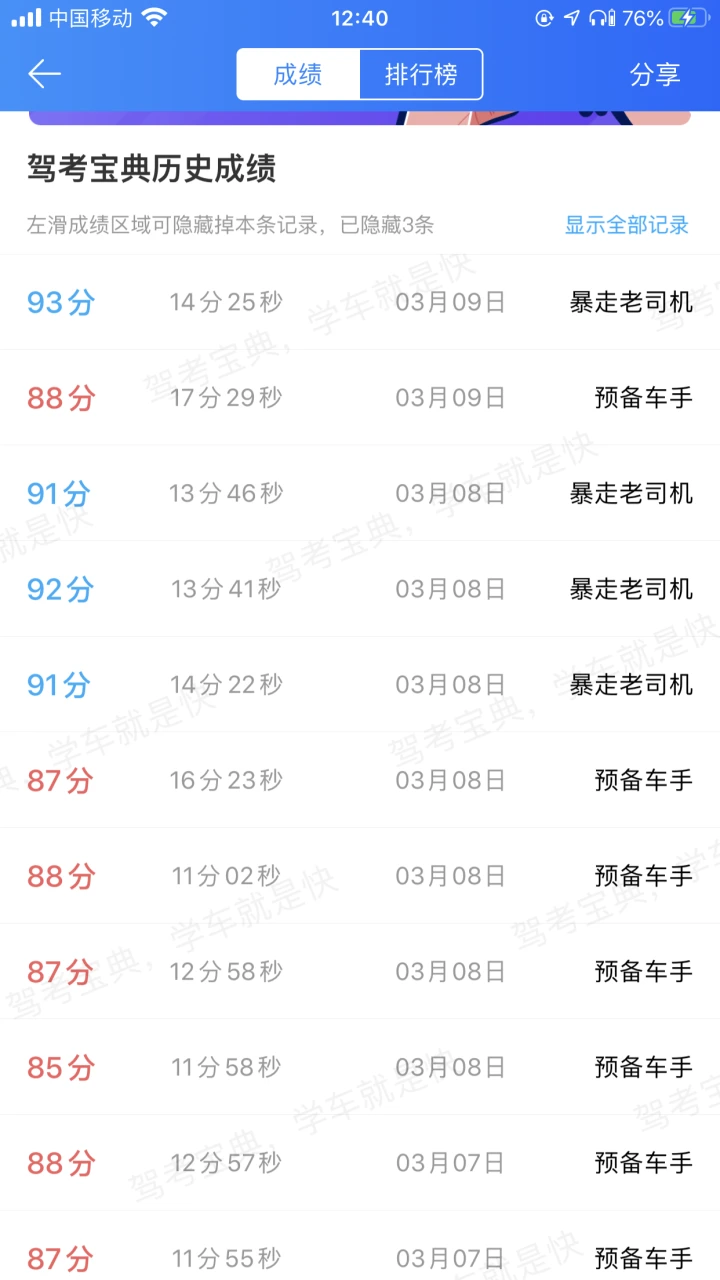Tap 显示全部记录 to show all records
720x1280 pixels.
click(x=627, y=225)
